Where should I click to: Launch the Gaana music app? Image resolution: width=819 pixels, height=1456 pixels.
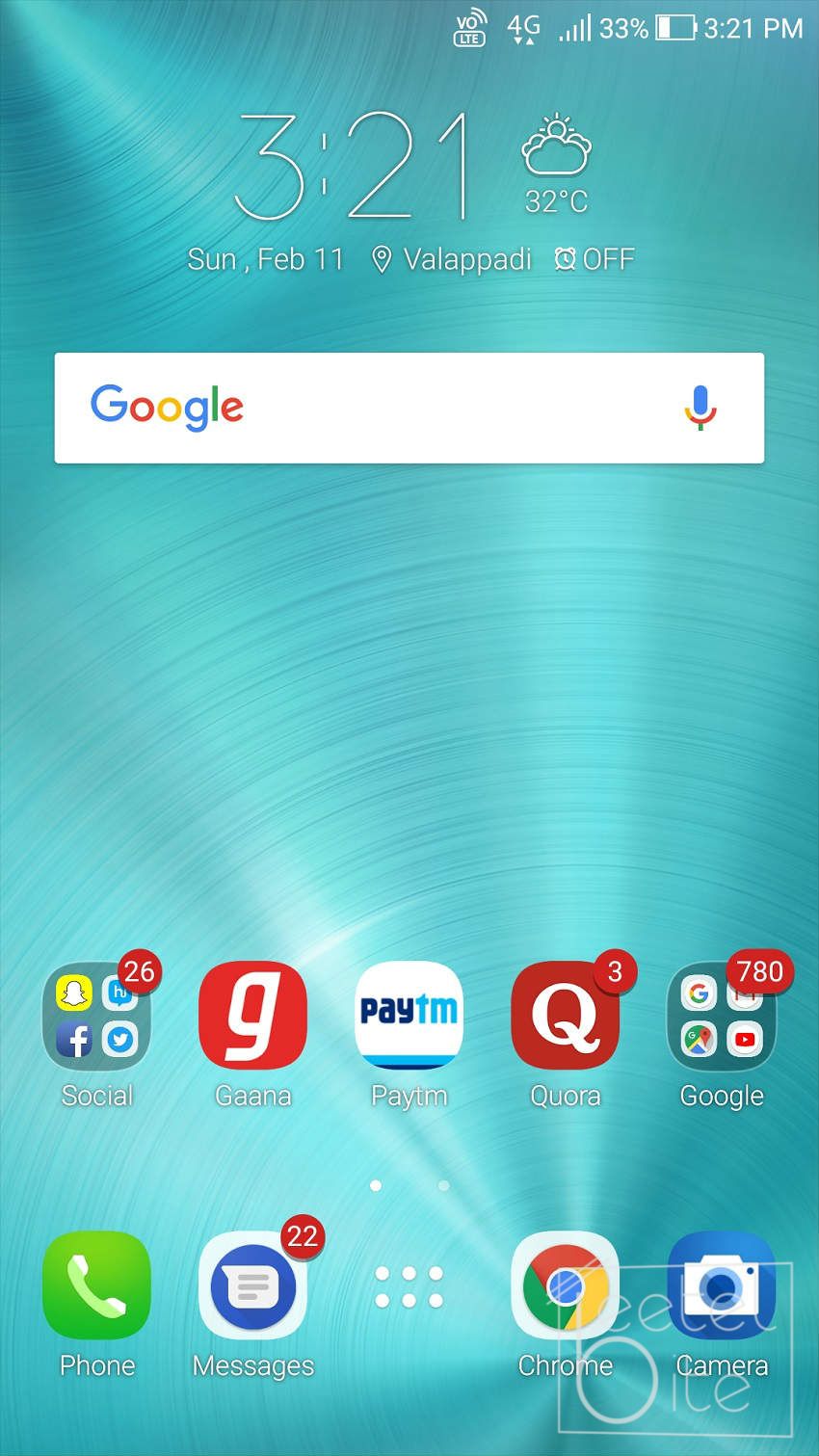point(252,1016)
